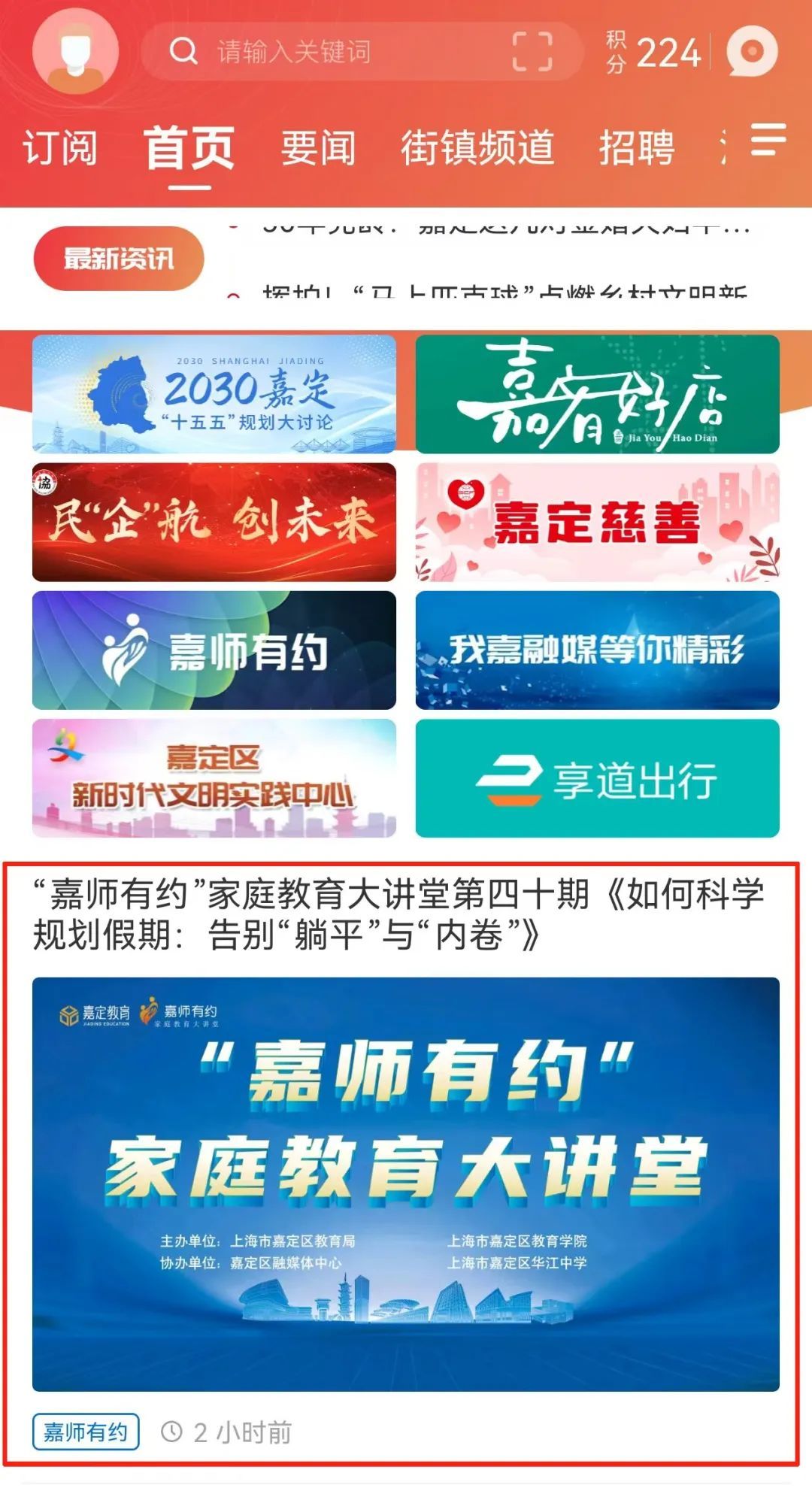The image size is (812, 1488).
Task: Open the channel list menu icon
Action: click(x=768, y=140)
